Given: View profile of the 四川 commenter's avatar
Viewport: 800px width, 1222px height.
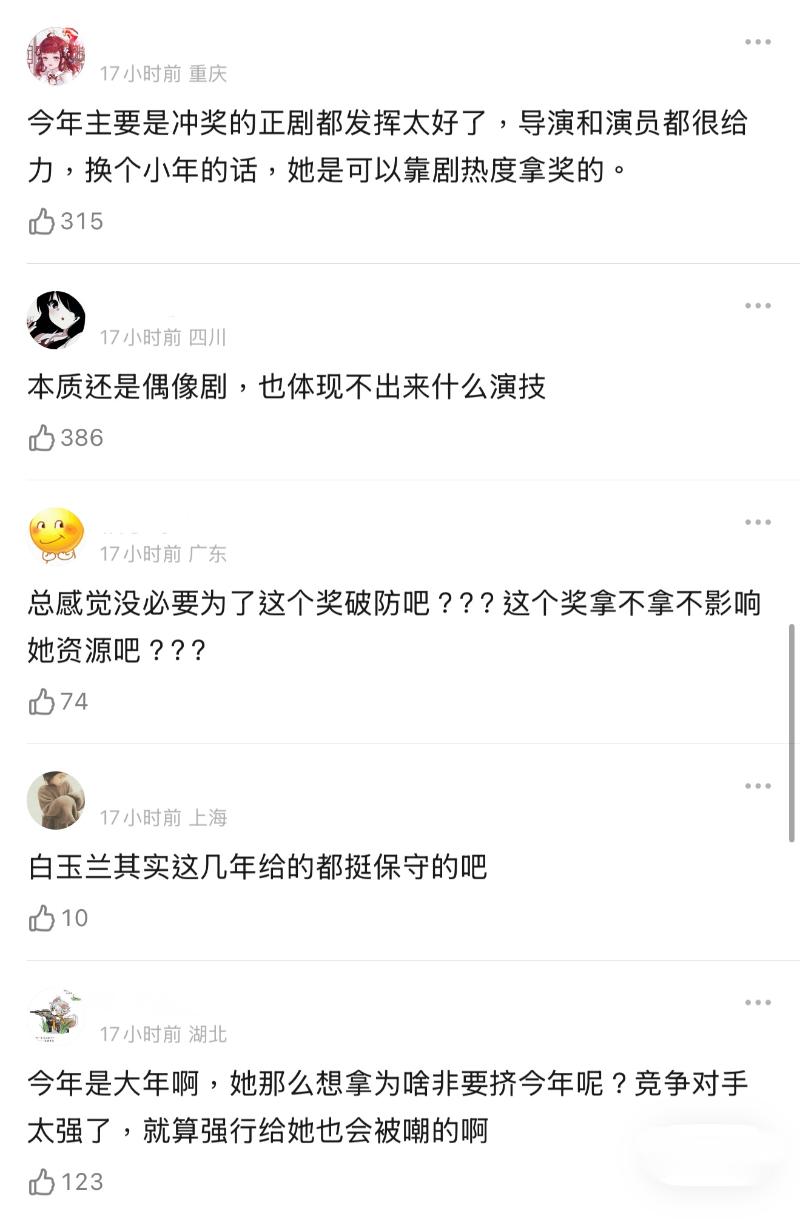Looking at the screenshot, I should (x=56, y=320).
